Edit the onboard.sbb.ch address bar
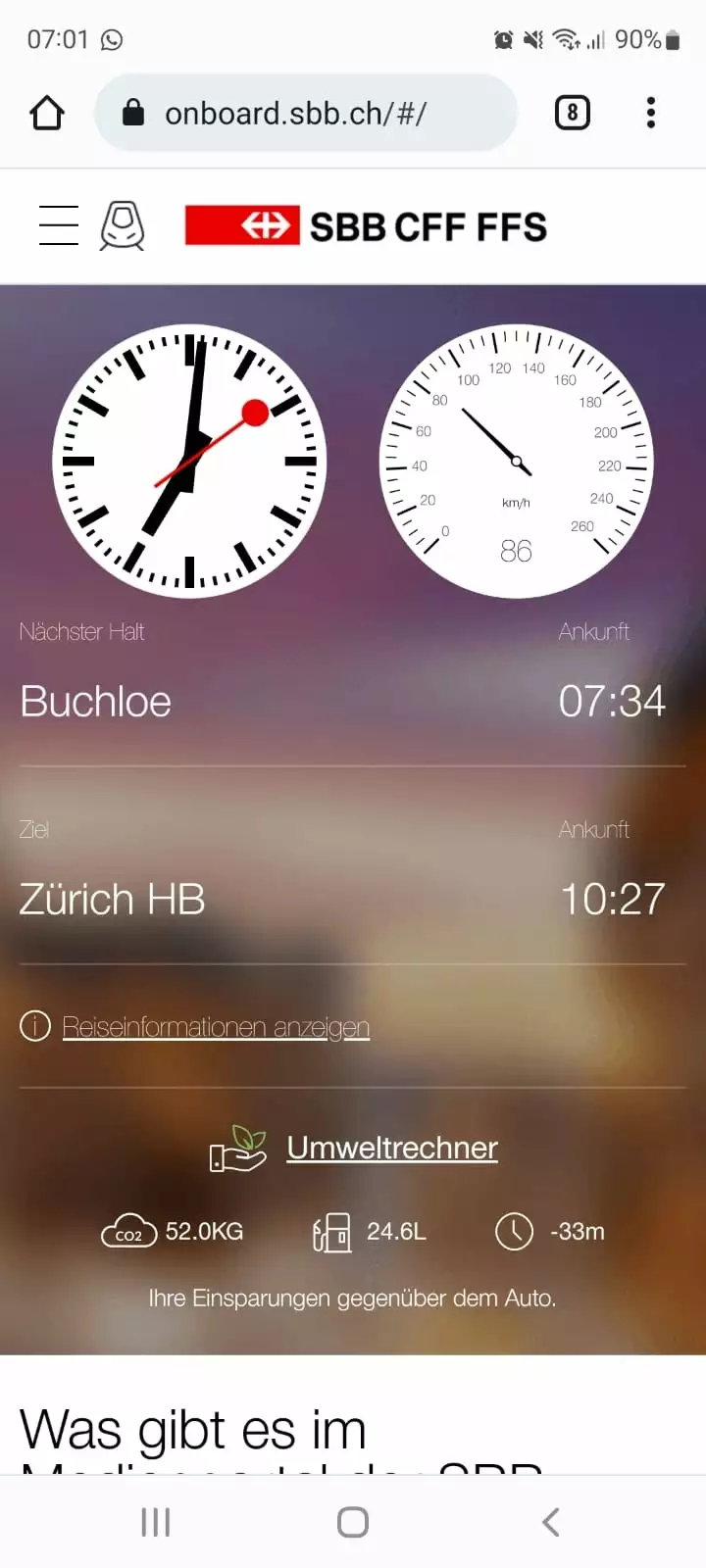Viewport: 706px width, 1568px height. tap(306, 113)
